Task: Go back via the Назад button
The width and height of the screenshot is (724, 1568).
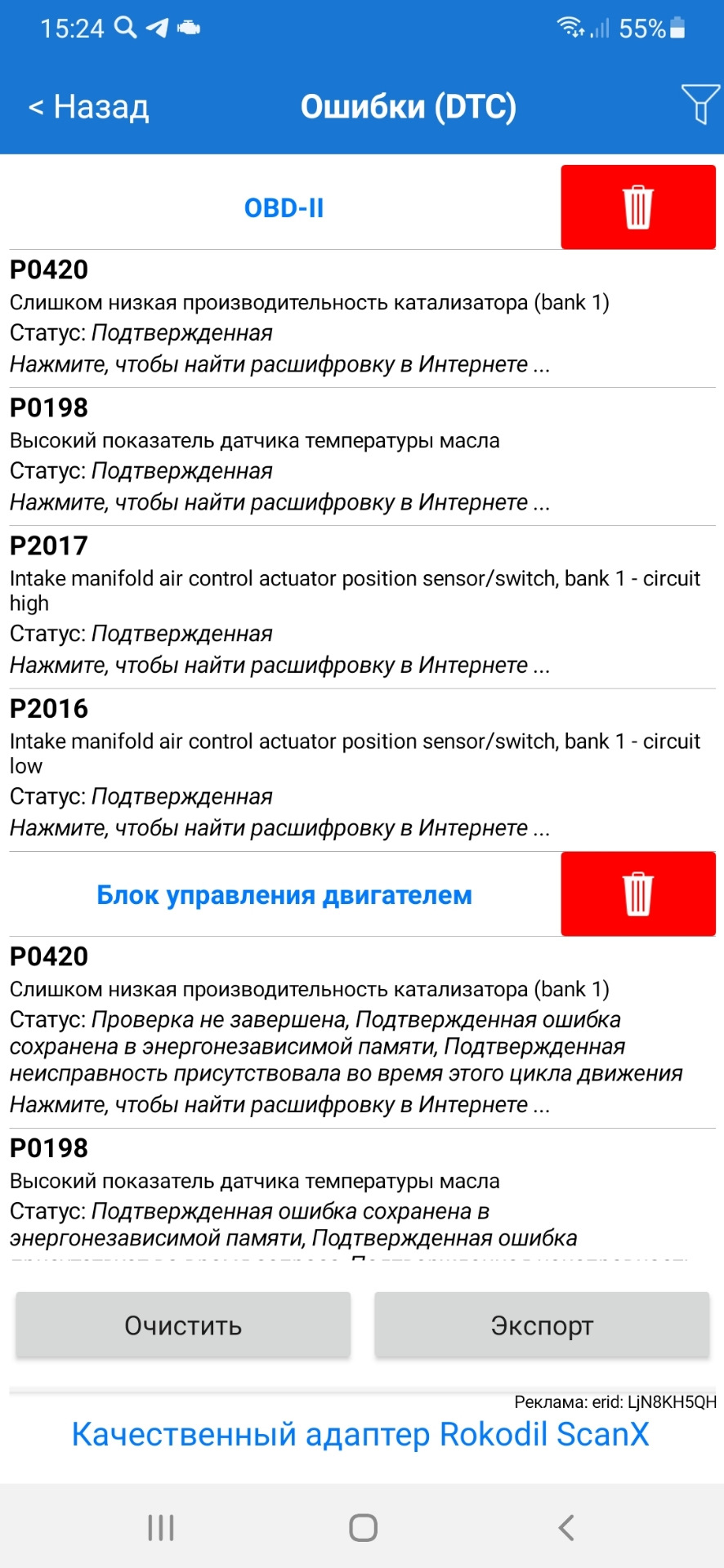Action: pos(89,107)
